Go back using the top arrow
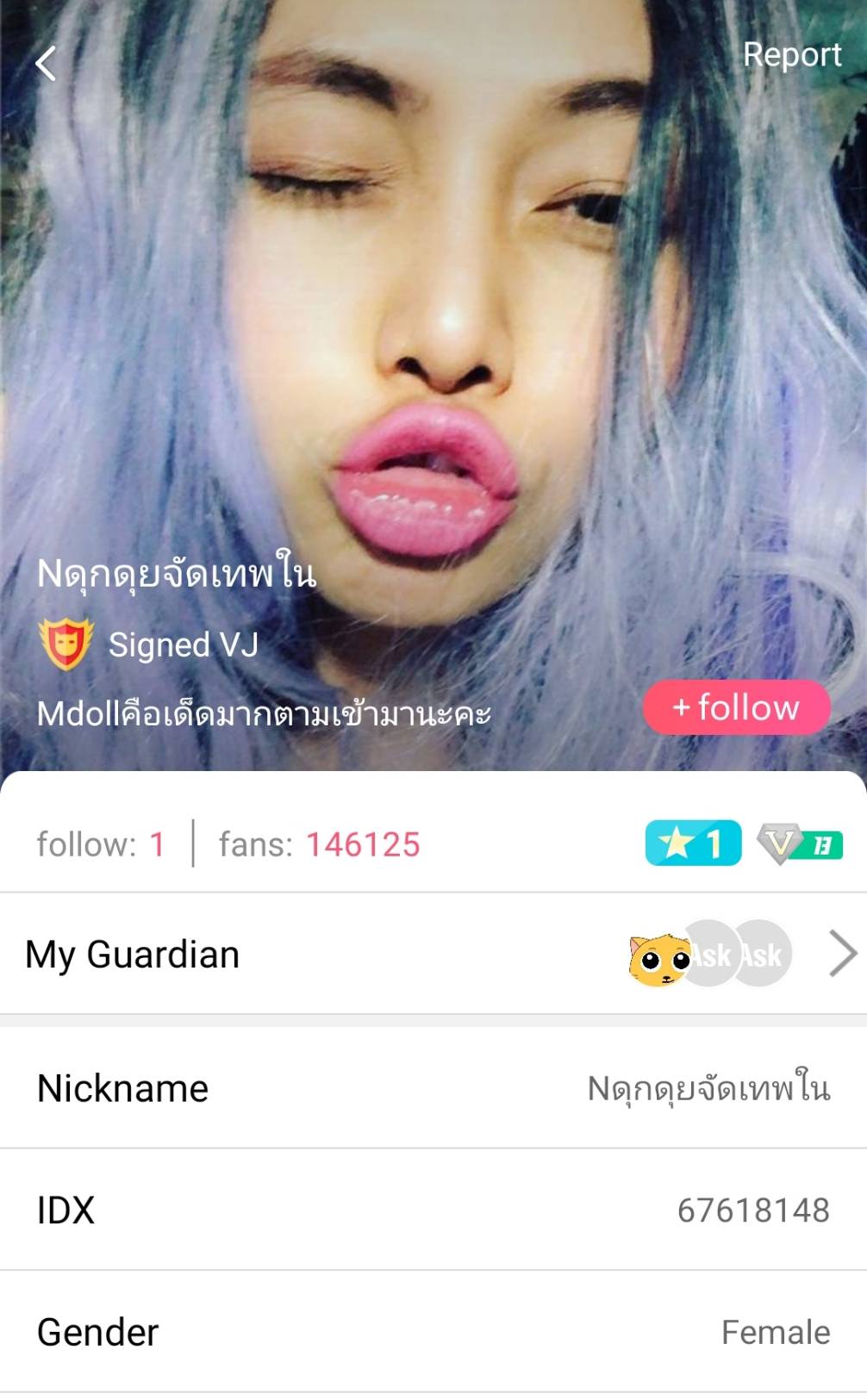Viewport: 867px width, 1400px height. (46, 64)
